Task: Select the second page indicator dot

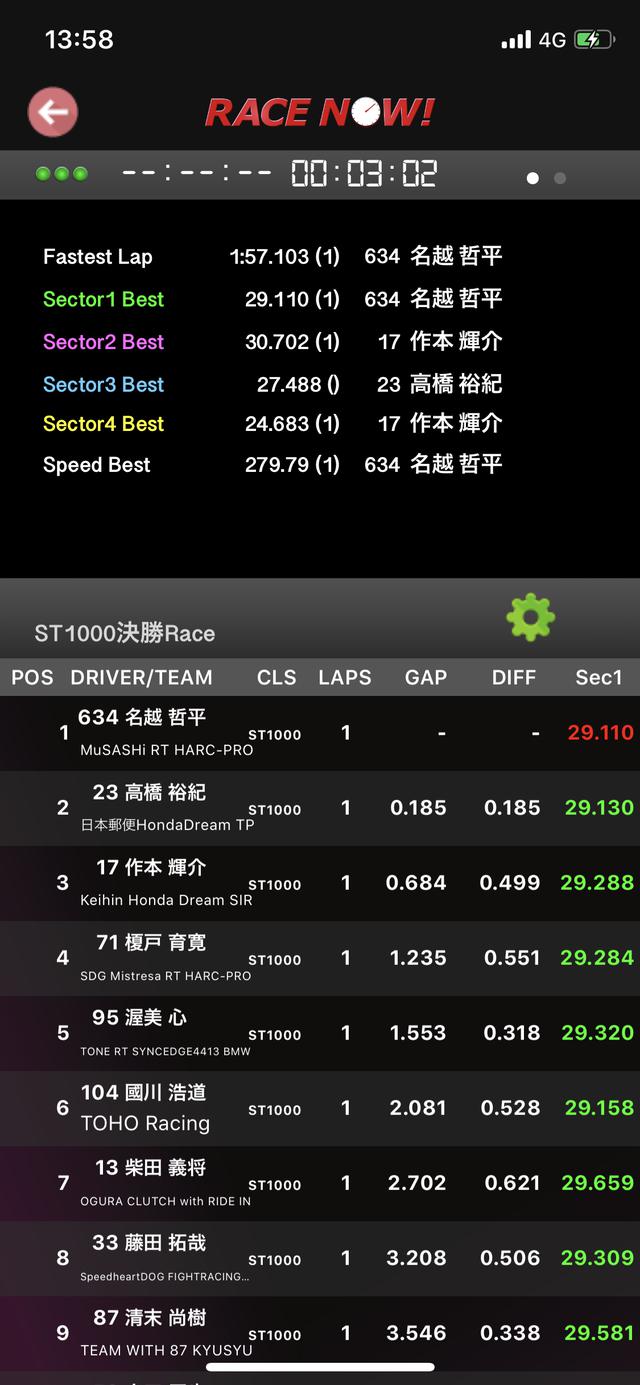Action: 560,178
